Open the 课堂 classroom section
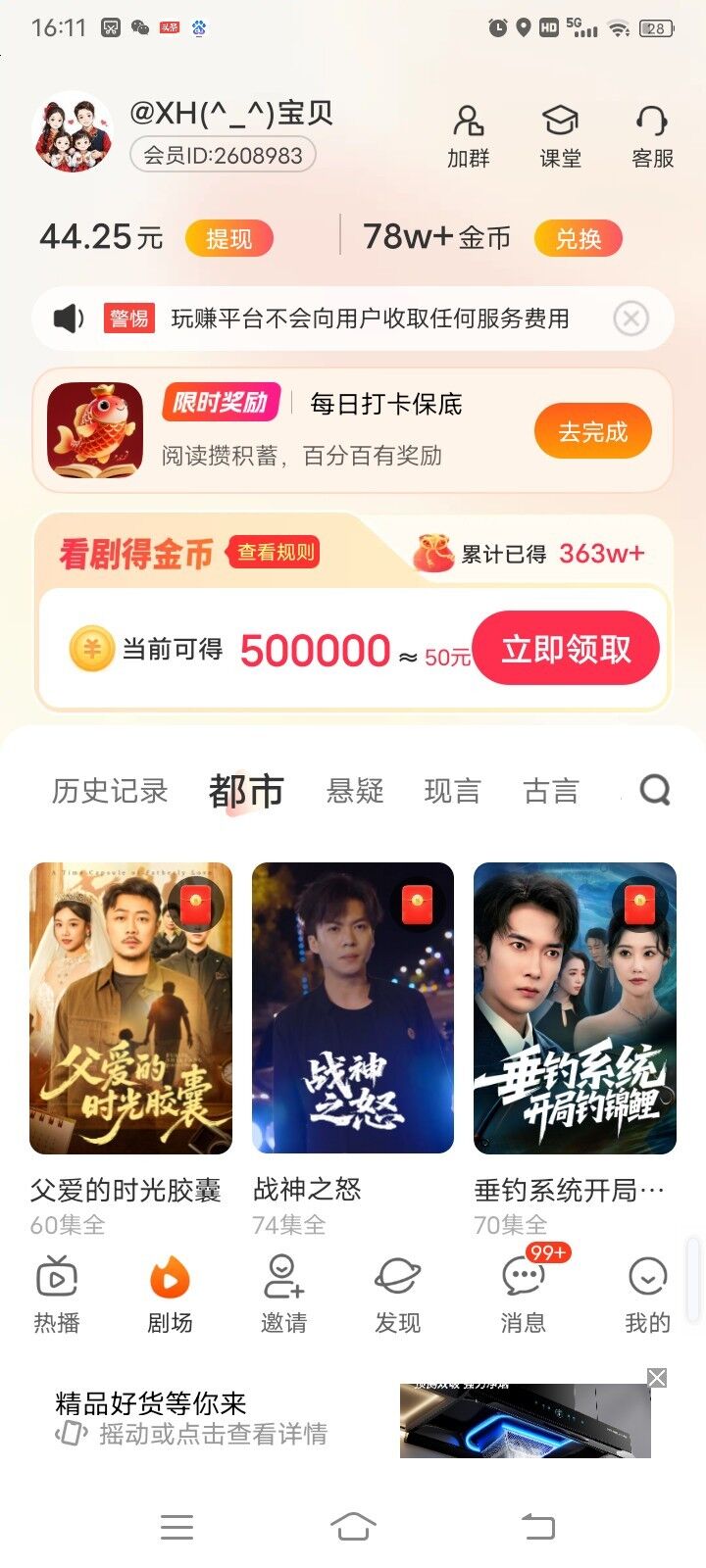 coord(560,136)
